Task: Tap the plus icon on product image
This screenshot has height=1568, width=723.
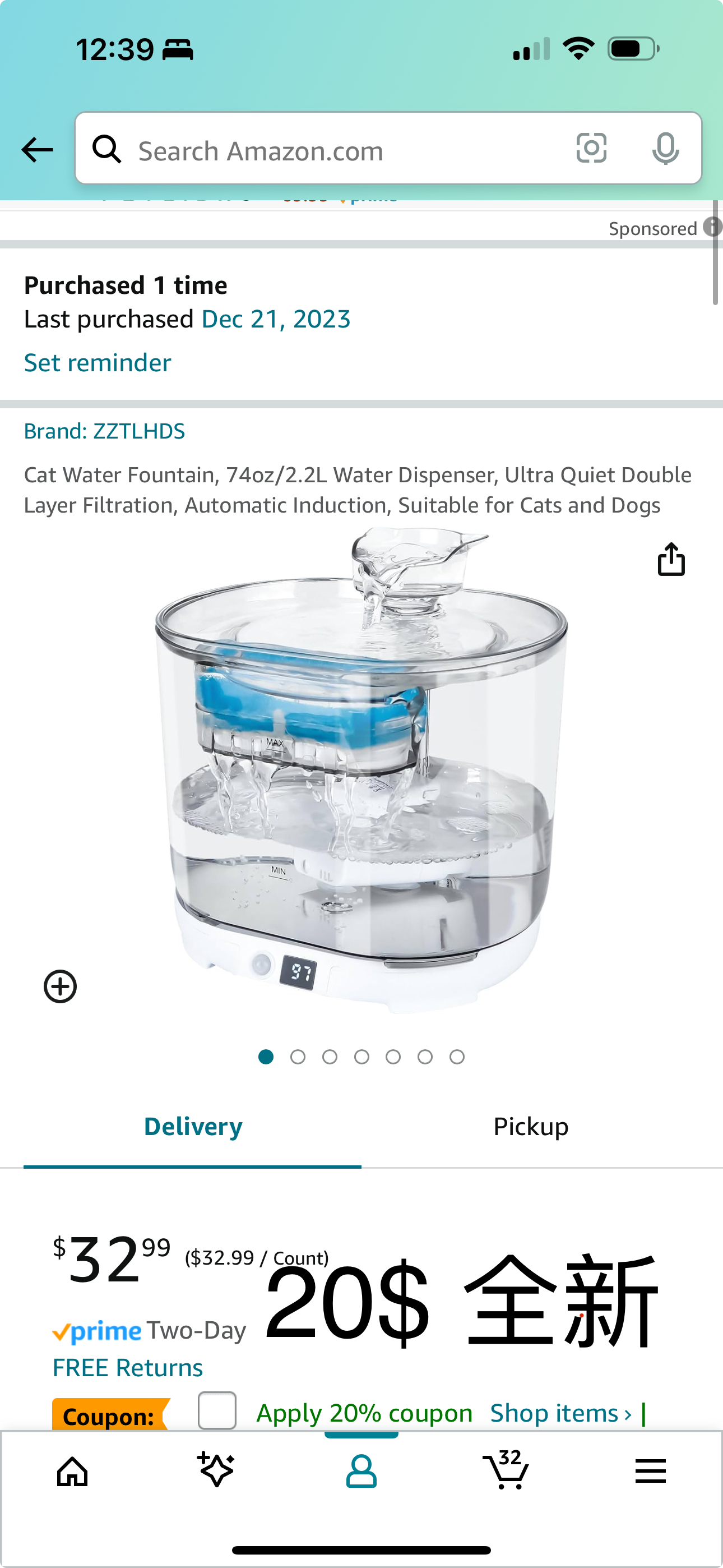Action: [61, 986]
